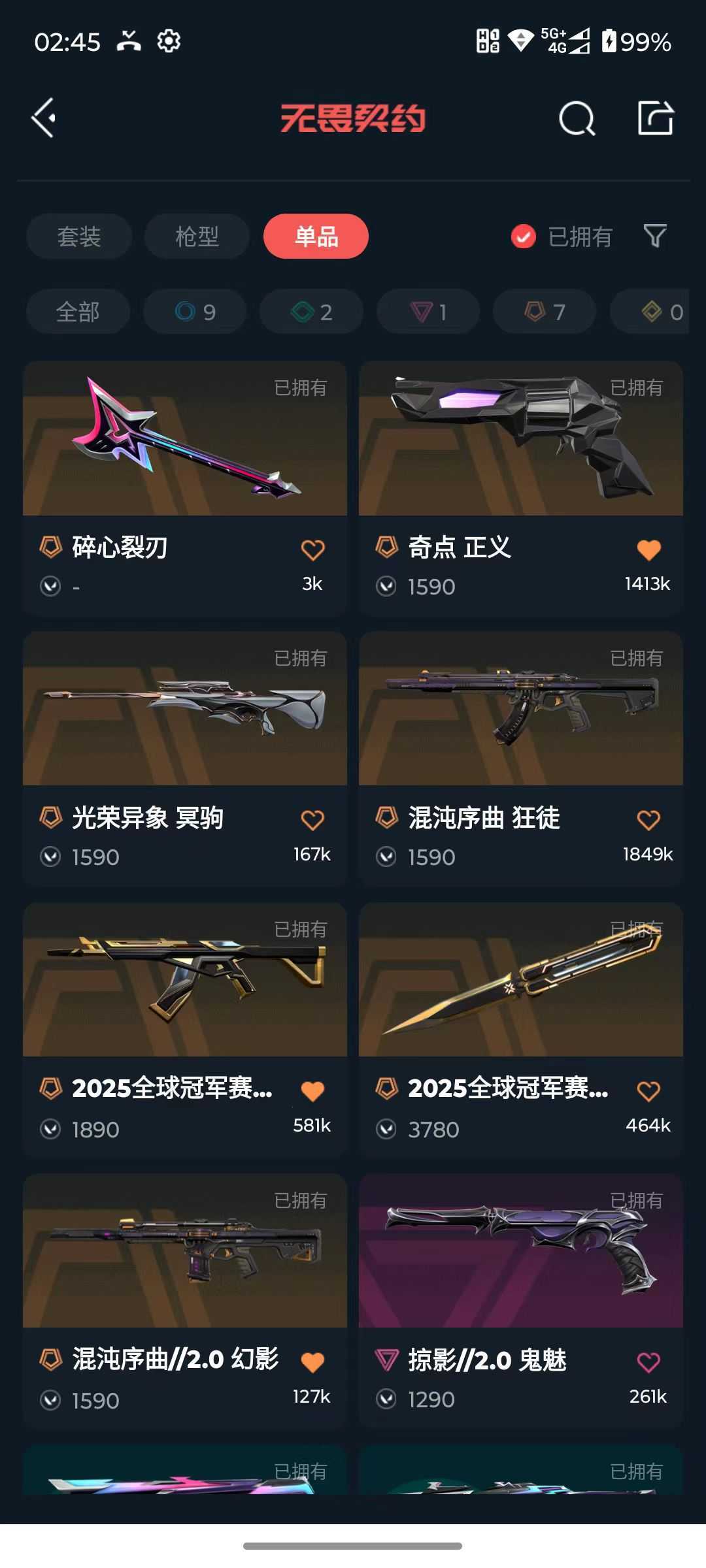Open the search icon in the header
Screen dimensions: 706x1568
(x=577, y=119)
